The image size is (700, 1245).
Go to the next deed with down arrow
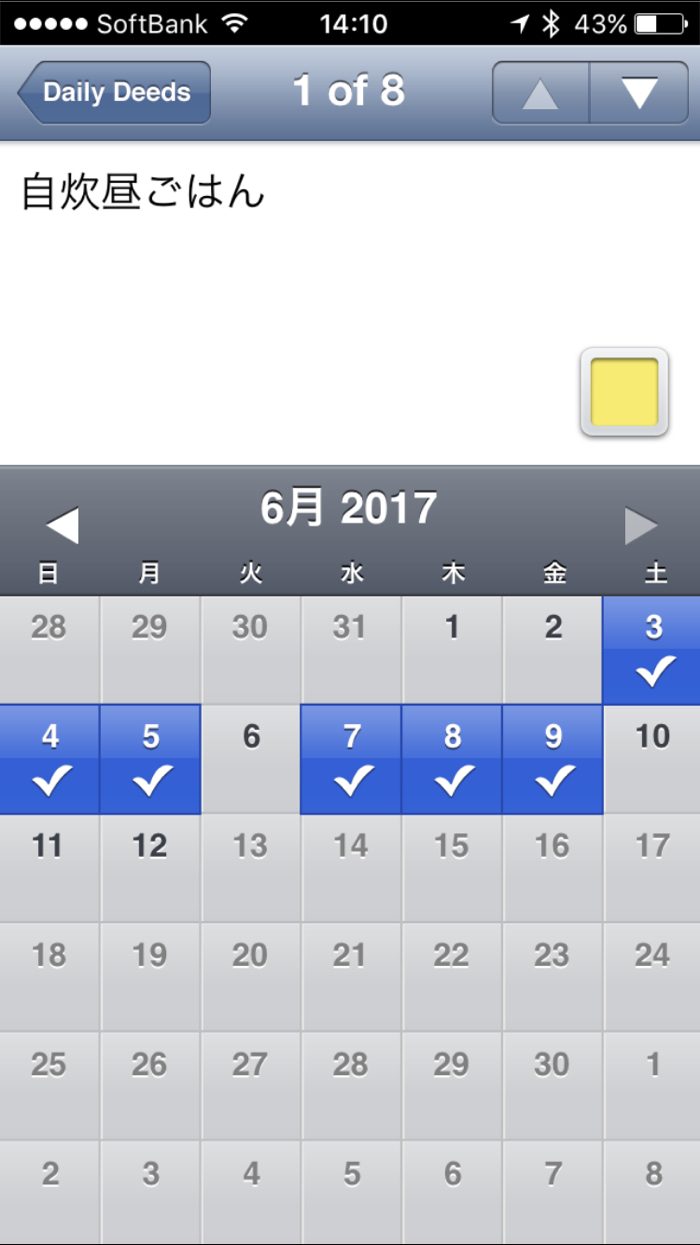tap(638, 93)
